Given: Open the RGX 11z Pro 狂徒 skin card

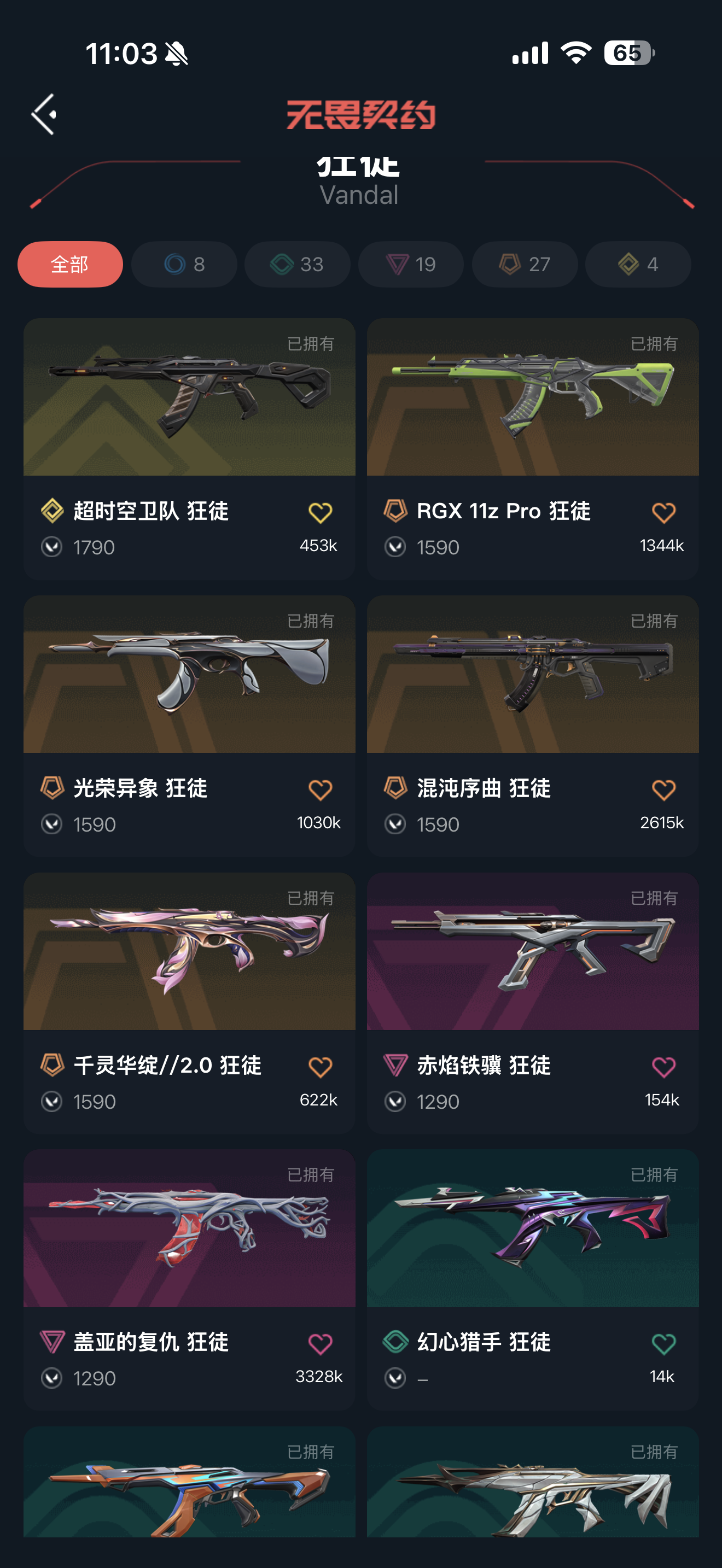Looking at the screenshot, I should (x=533, y=449).
